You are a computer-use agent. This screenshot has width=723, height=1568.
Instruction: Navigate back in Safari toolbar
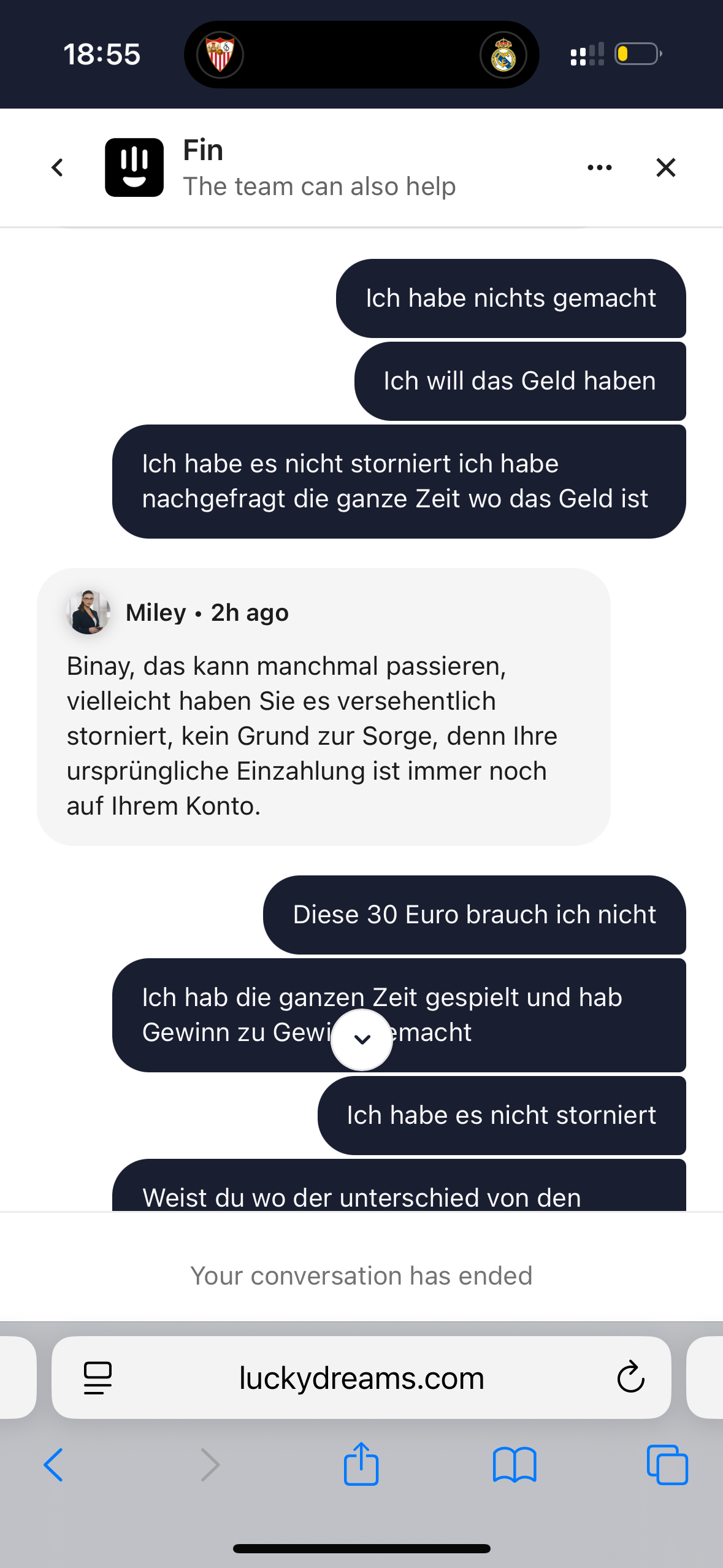pyautogui.click(x=54, y=1465)
